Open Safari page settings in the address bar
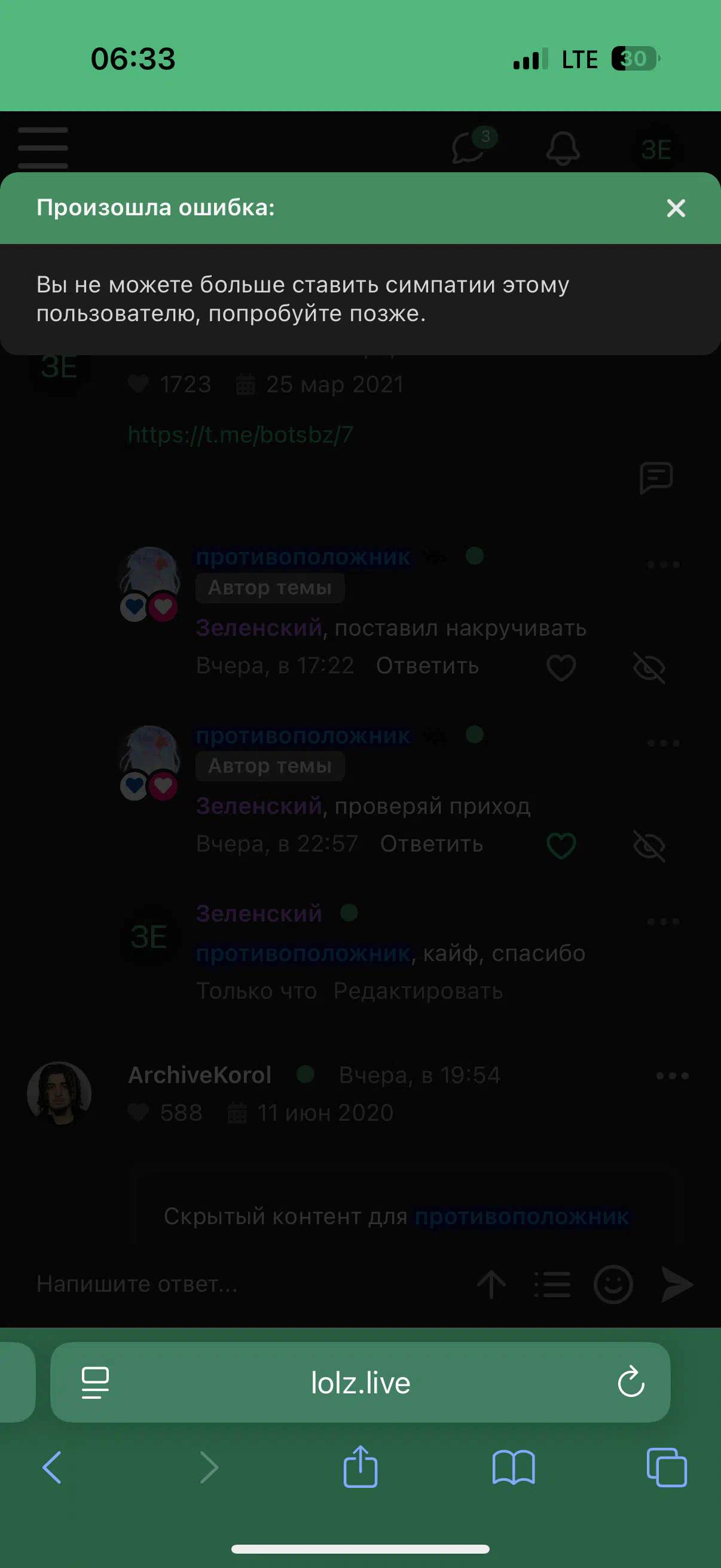Screen dimensions: 721x1568 click(x=96, y=1383)
